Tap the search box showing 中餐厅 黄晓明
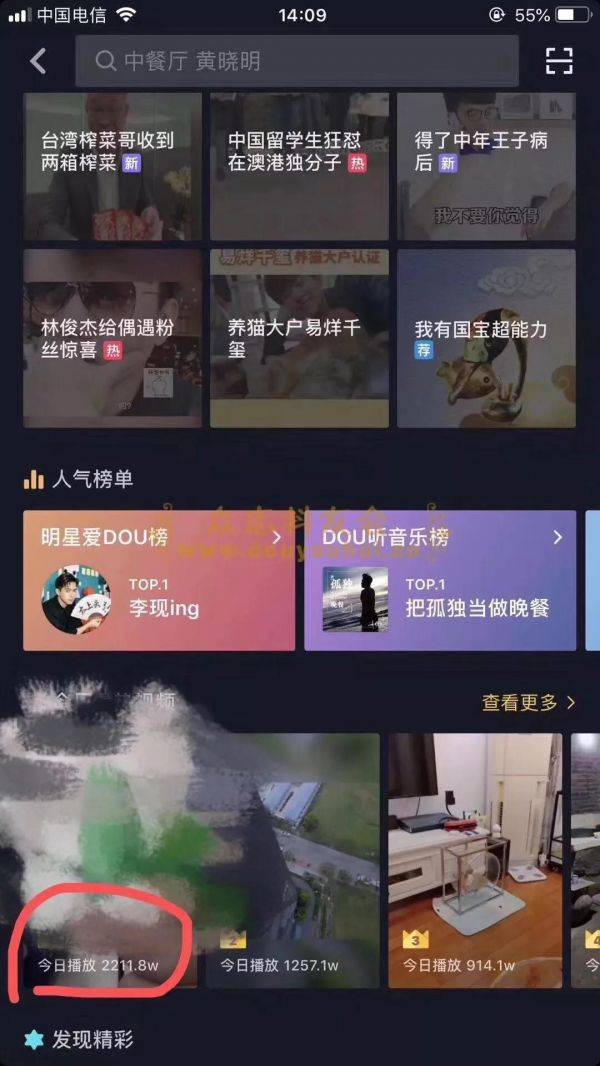 click(297, 61)
